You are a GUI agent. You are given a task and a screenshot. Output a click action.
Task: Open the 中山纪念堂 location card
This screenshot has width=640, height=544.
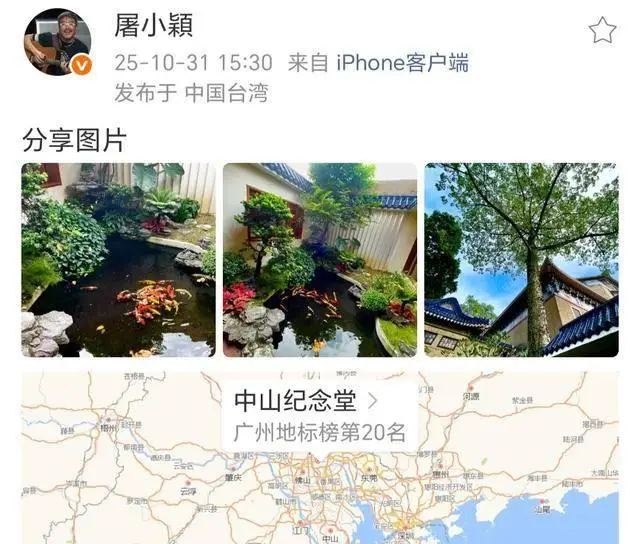(320, 416)
